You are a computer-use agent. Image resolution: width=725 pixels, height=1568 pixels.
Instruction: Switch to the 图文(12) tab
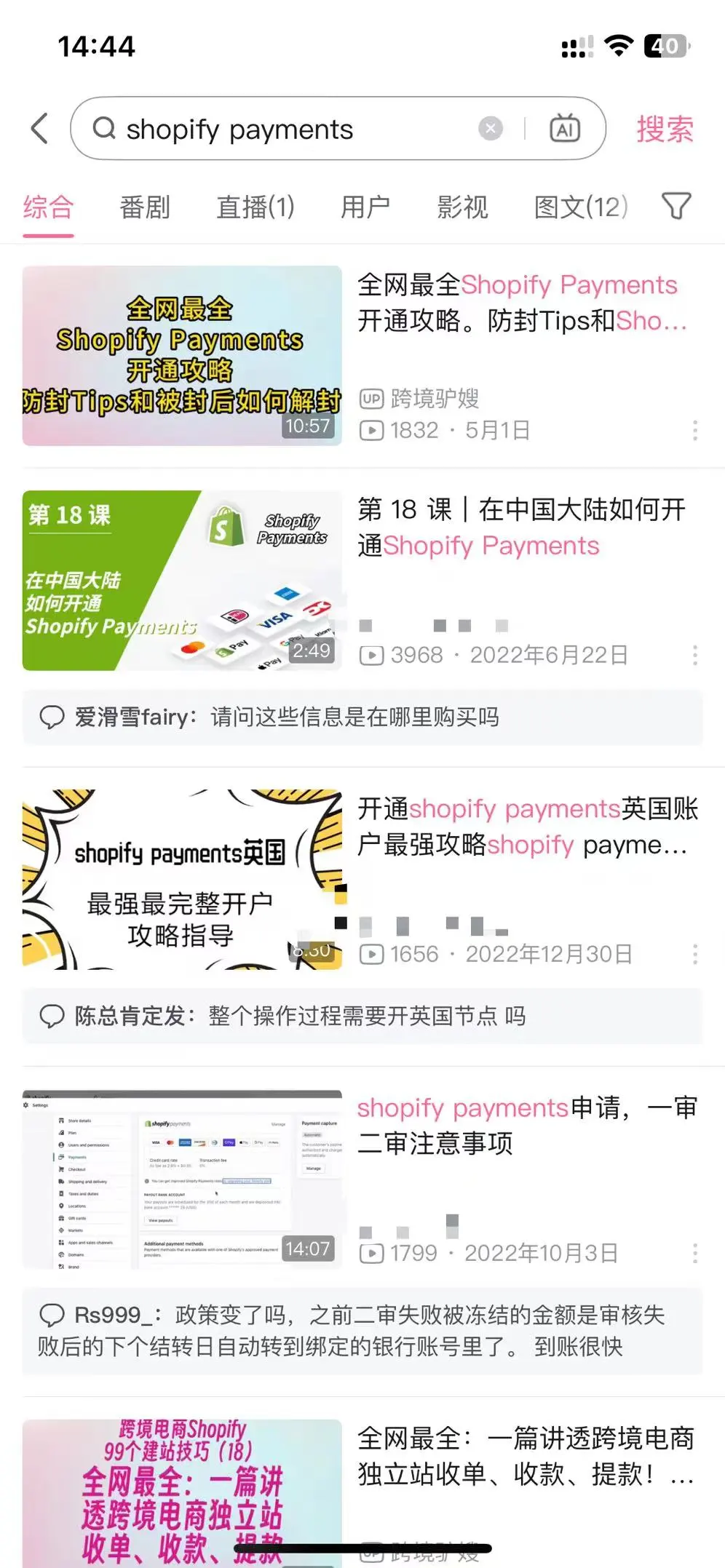pos(580,207)
